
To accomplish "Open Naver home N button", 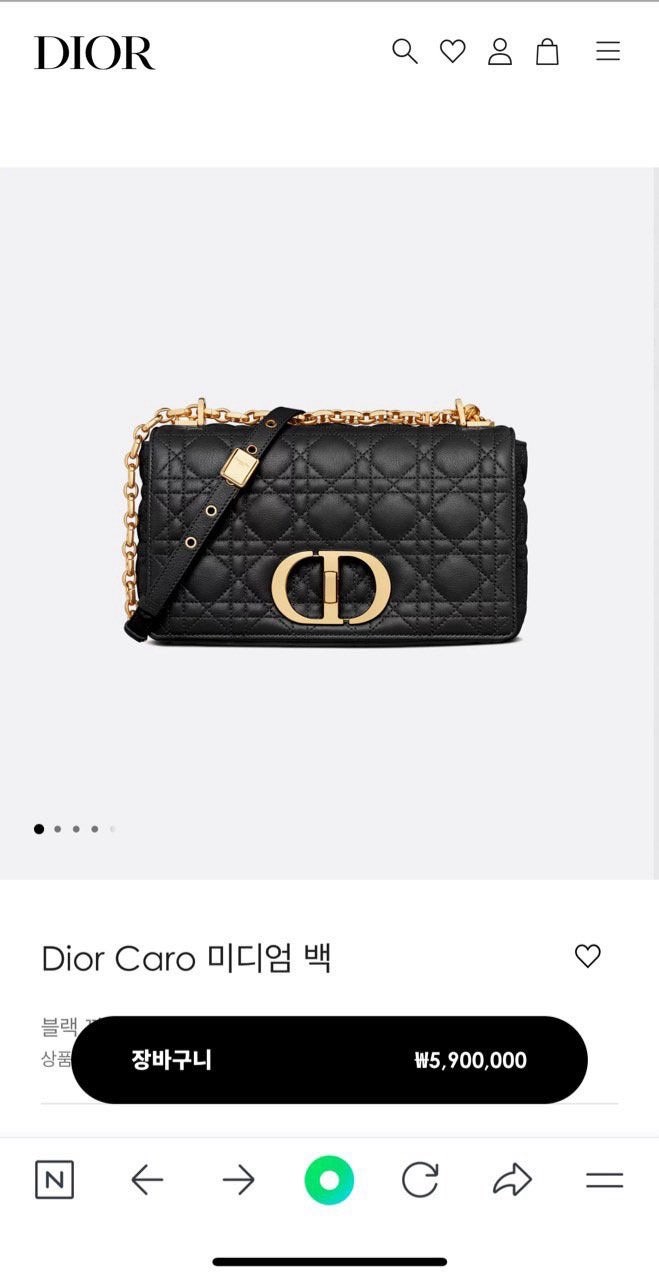I will click(x=54, y=1180).
